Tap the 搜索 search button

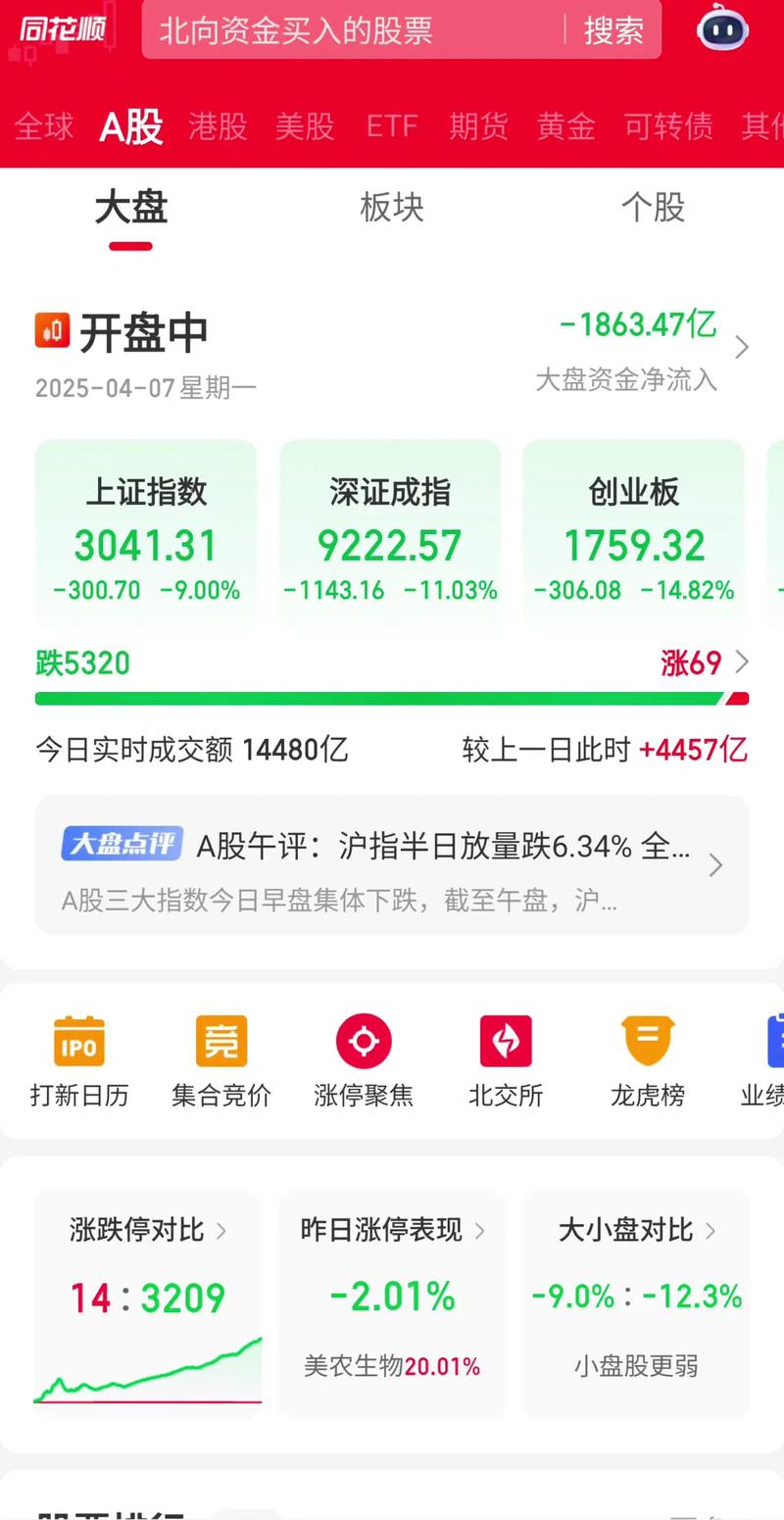[614, 31]
